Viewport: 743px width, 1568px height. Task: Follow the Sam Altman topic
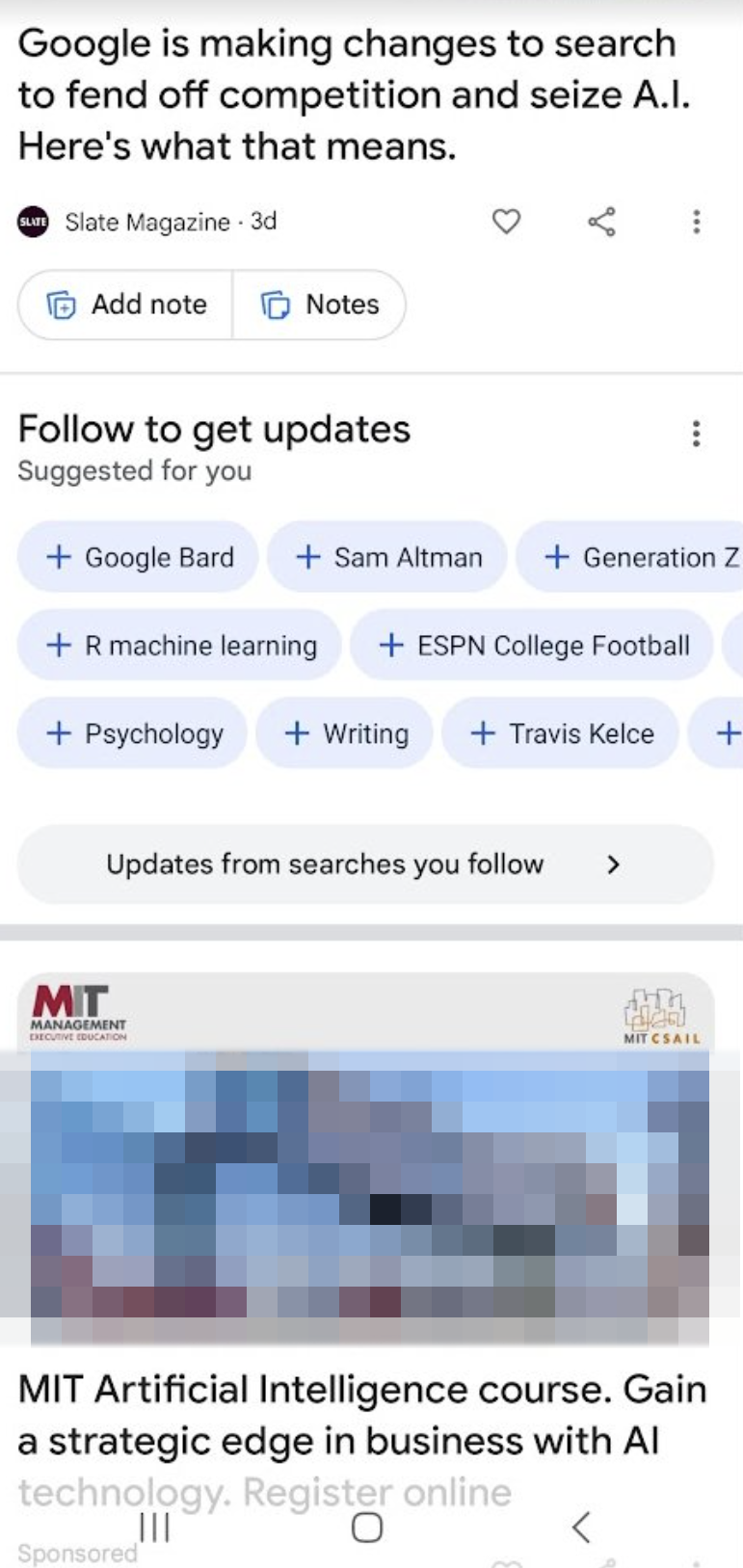[386, 557]
